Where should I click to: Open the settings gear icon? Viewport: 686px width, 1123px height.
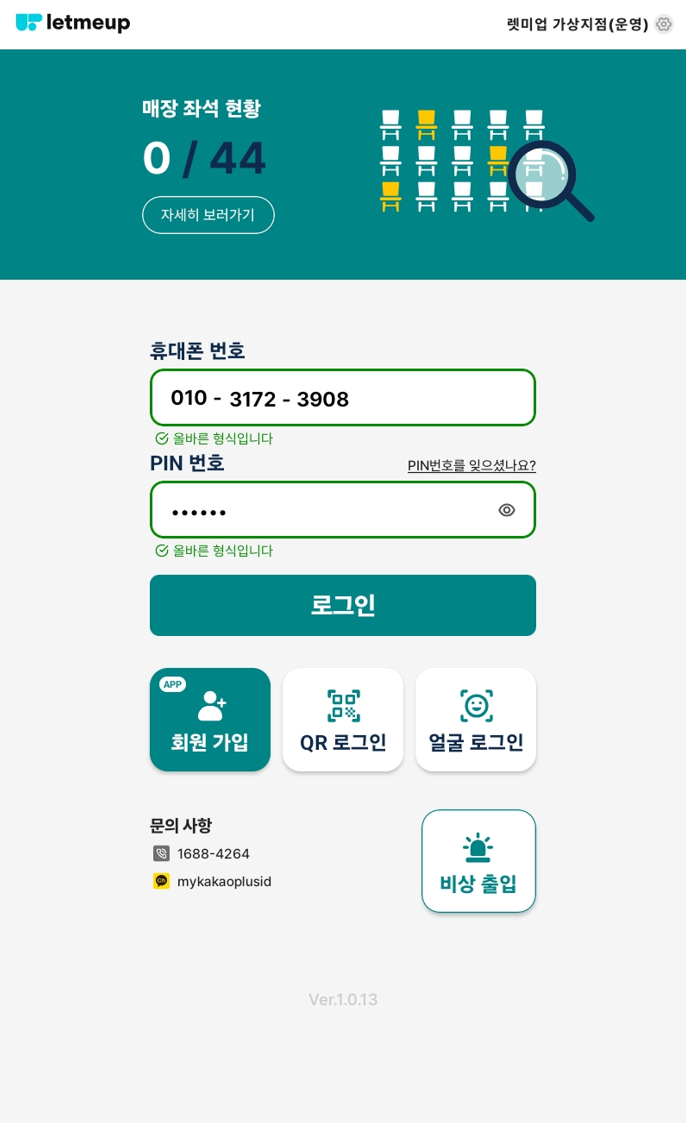click(664, 24)
